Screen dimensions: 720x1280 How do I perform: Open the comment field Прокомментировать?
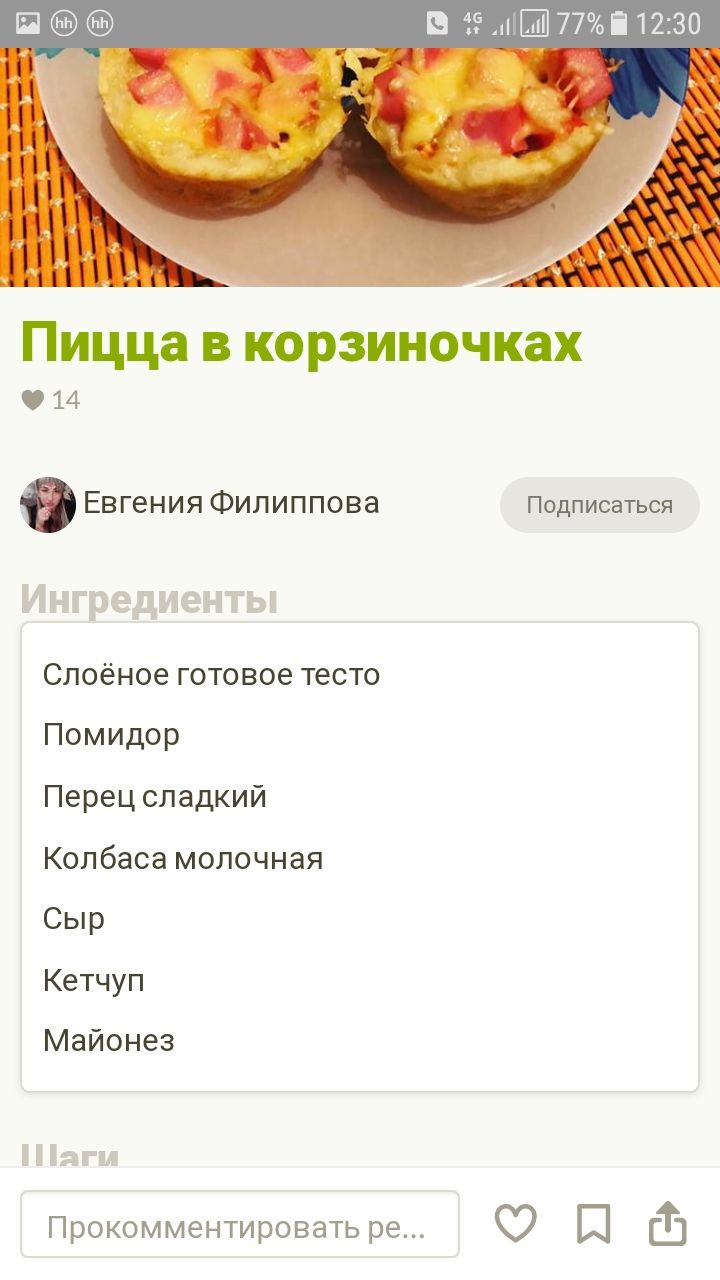tap(240, 1224)
